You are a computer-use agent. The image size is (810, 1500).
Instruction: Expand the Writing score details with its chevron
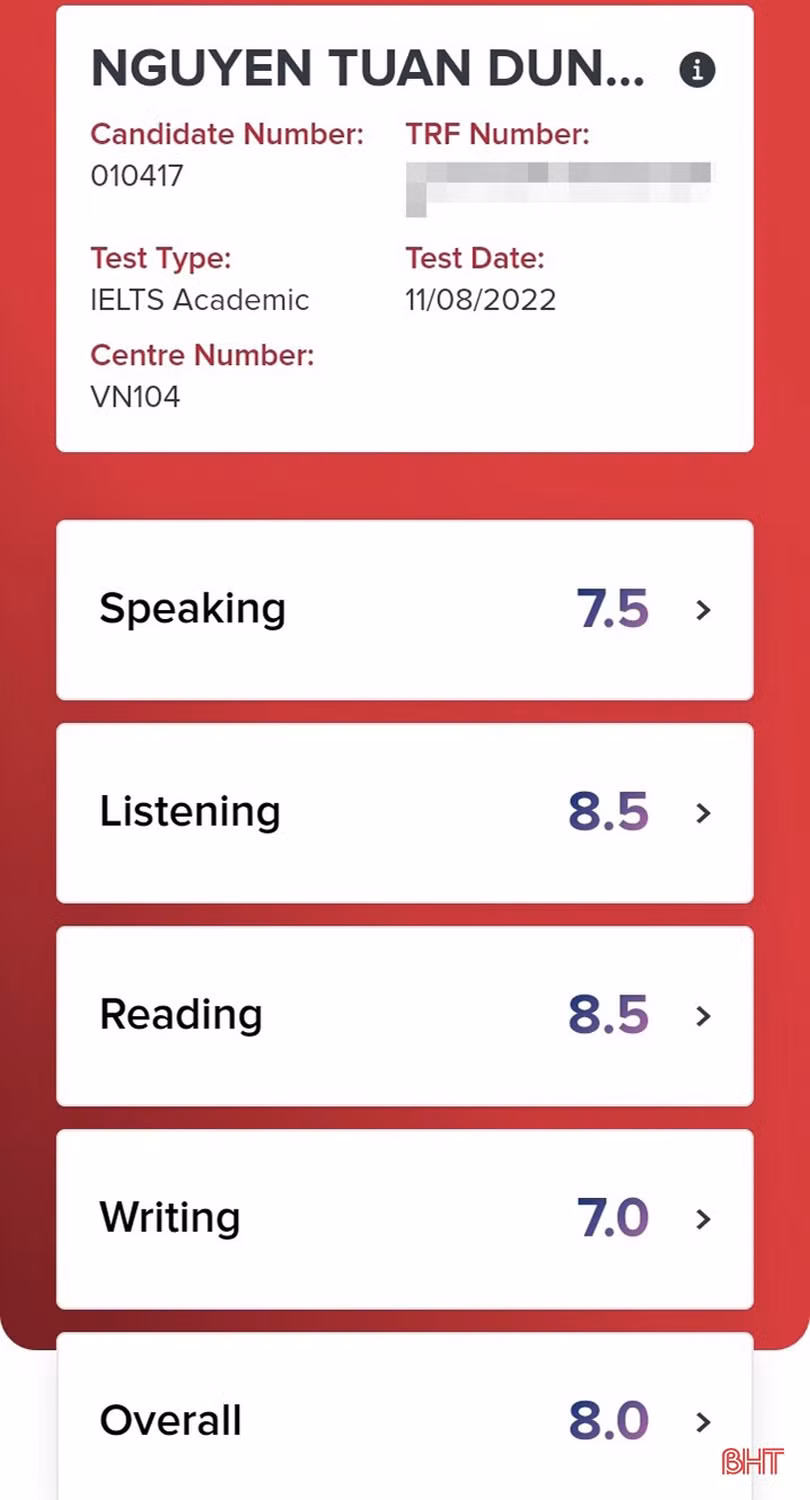click(x=703, y=1219)
